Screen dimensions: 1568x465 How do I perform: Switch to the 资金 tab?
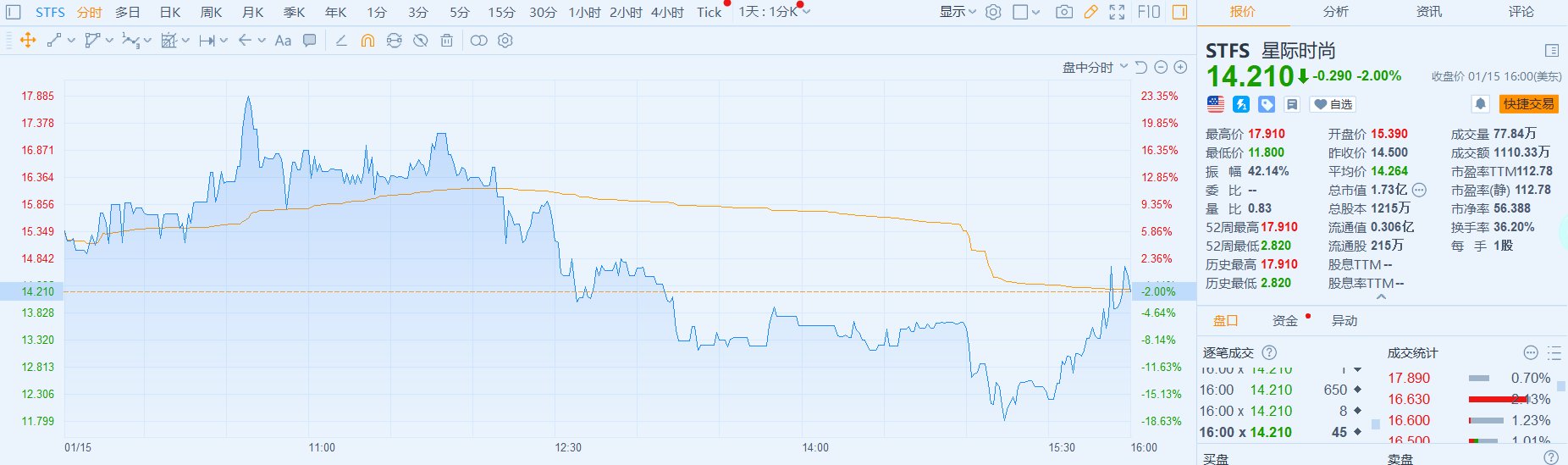pyautogui.click(x=1284, y=320)
